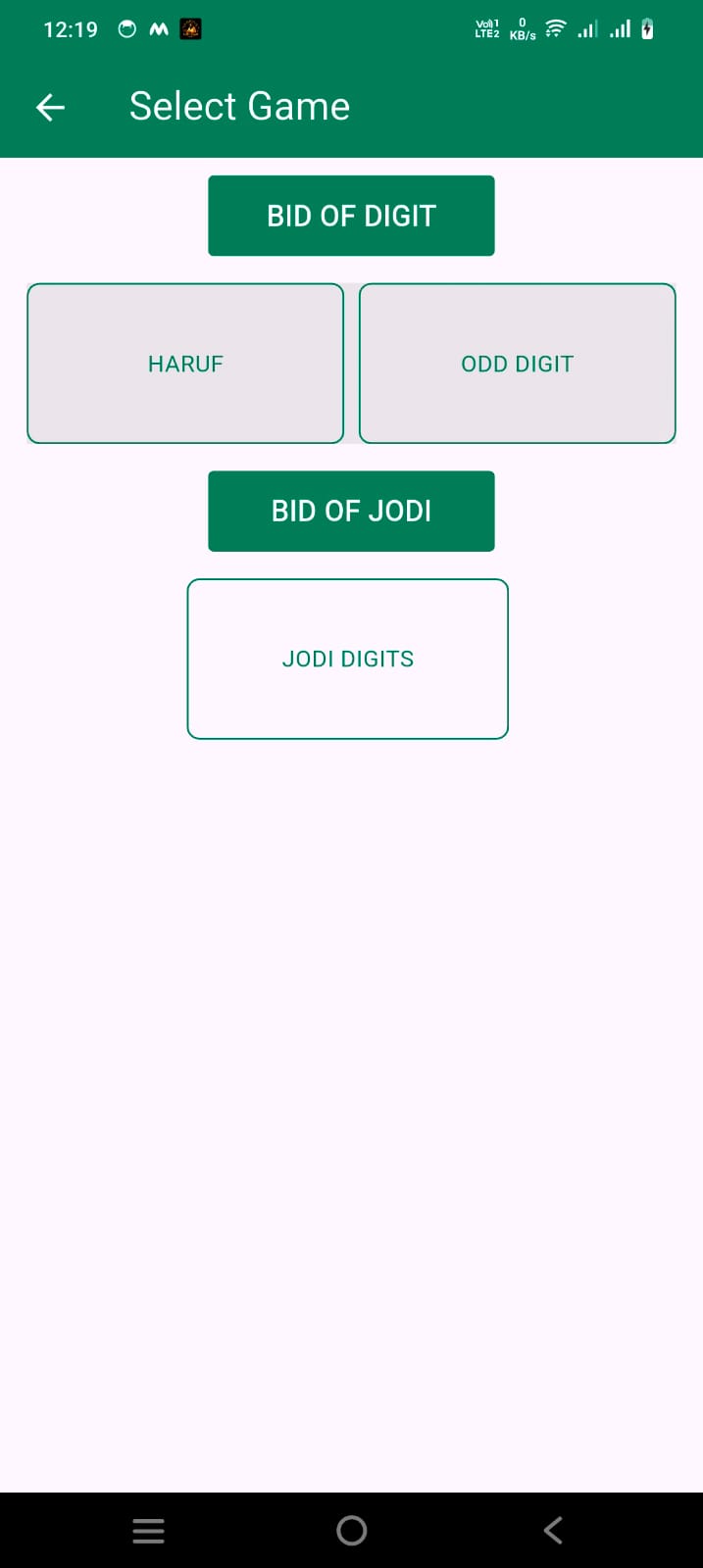Go back using the header arrow
This screenshot has width=703, height=1568.
pyautogui.click(x=50, y=107)
